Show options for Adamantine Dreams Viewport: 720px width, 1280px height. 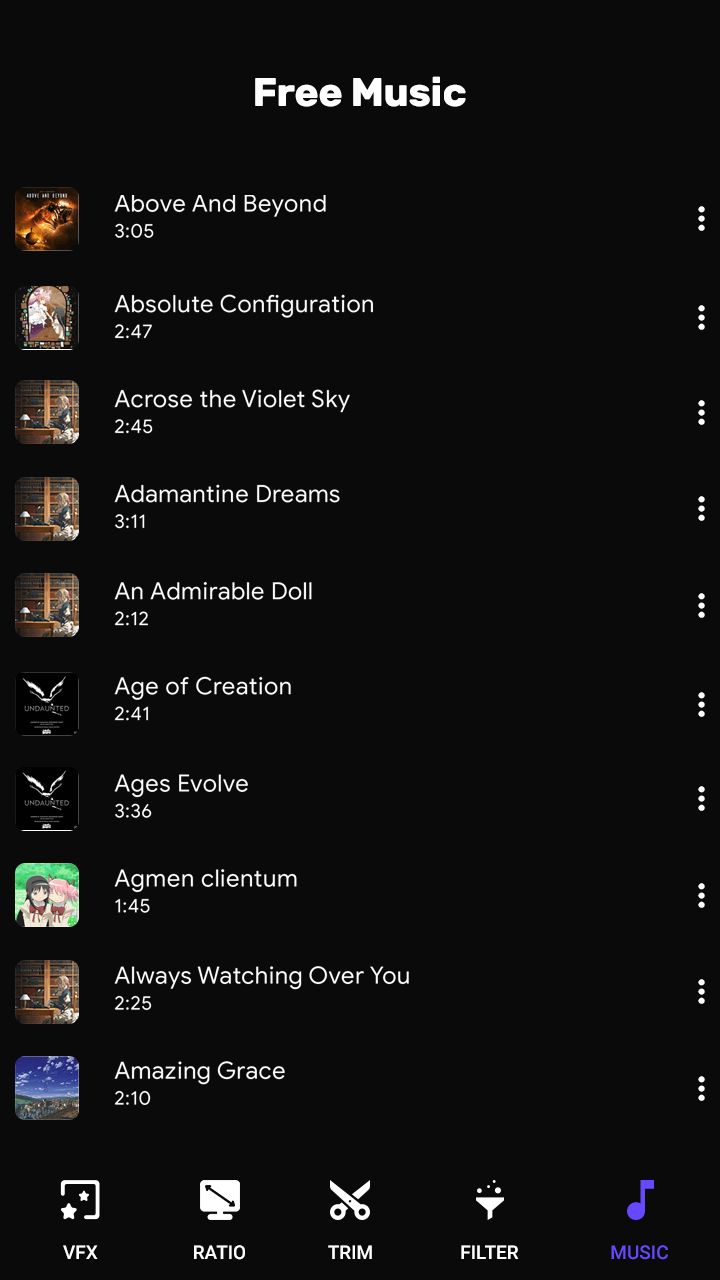(x=701, y=508)
